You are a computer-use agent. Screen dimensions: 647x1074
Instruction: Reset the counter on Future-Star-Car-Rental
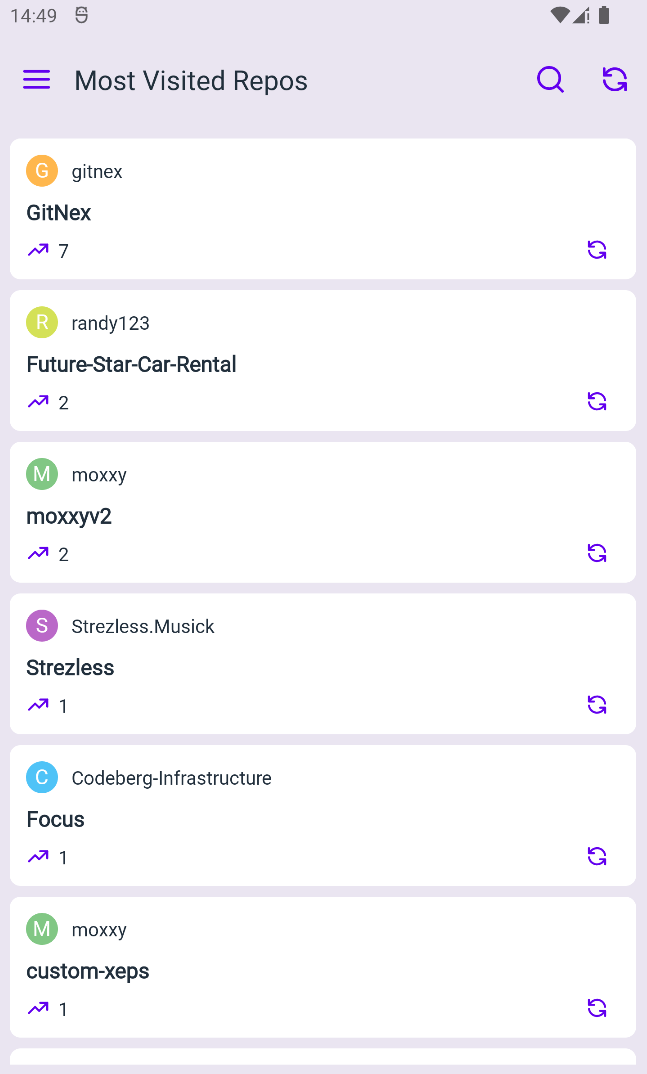(597, 401)
